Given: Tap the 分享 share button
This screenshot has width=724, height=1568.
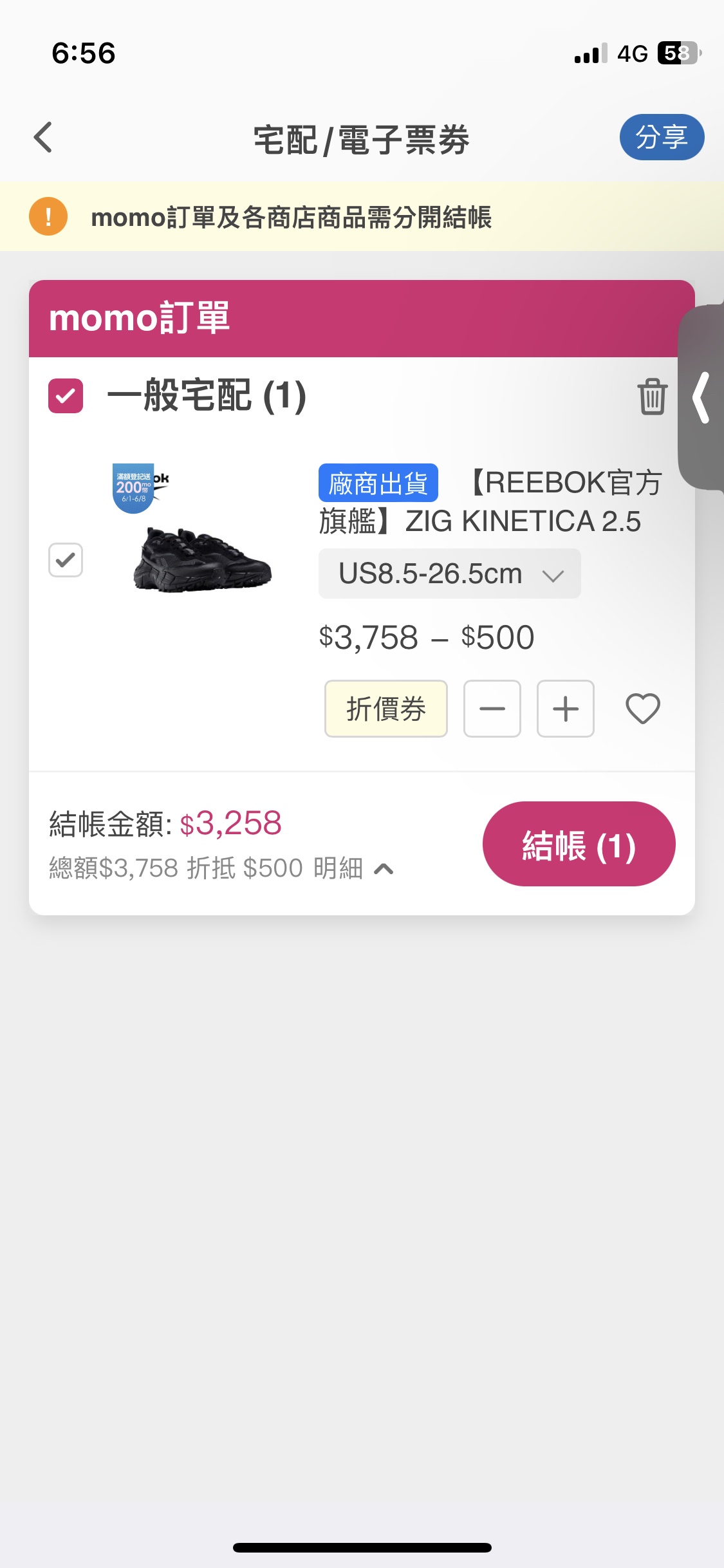Looking at the screenshot, I should point(662,137).
